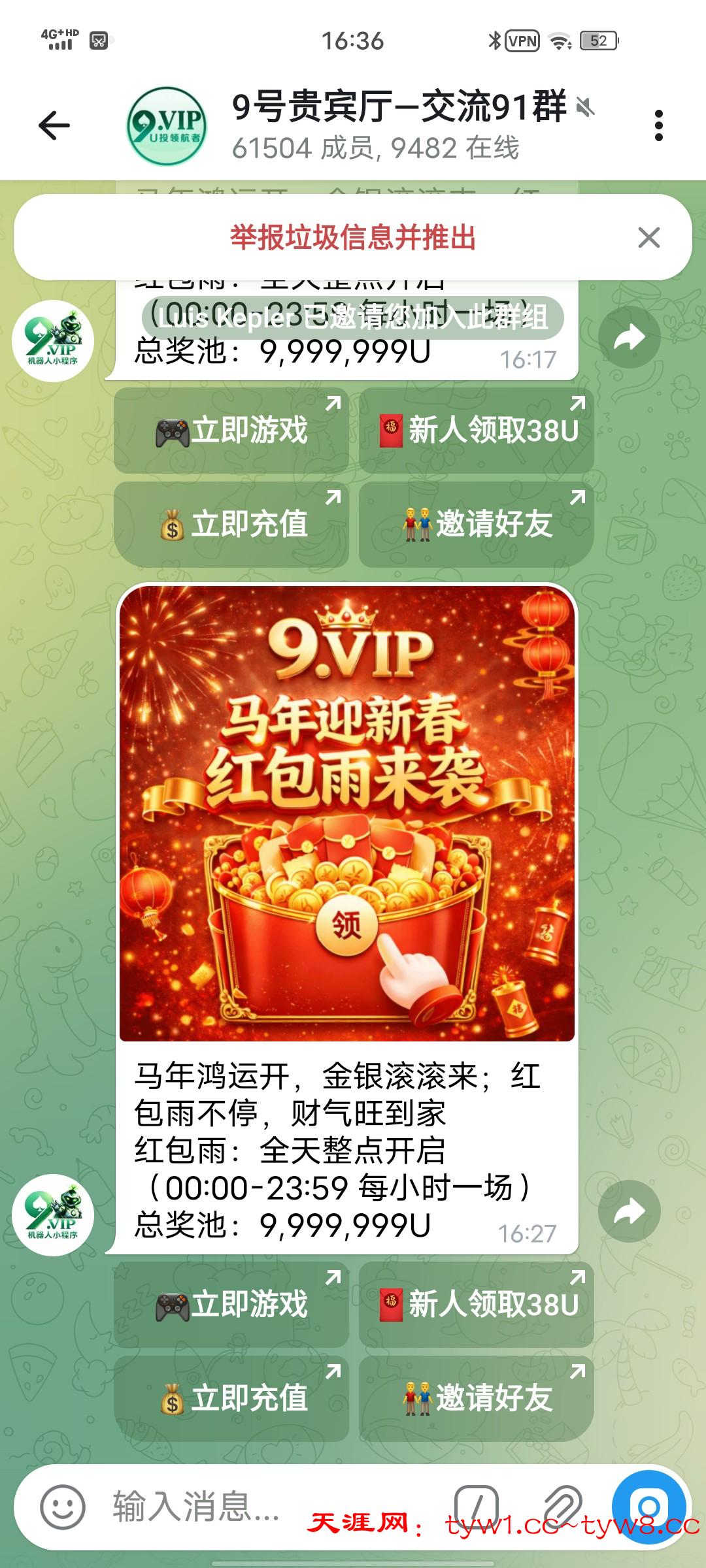Attach a file with the paperclip
The image size is (706, 1568).
point(562,1507)
